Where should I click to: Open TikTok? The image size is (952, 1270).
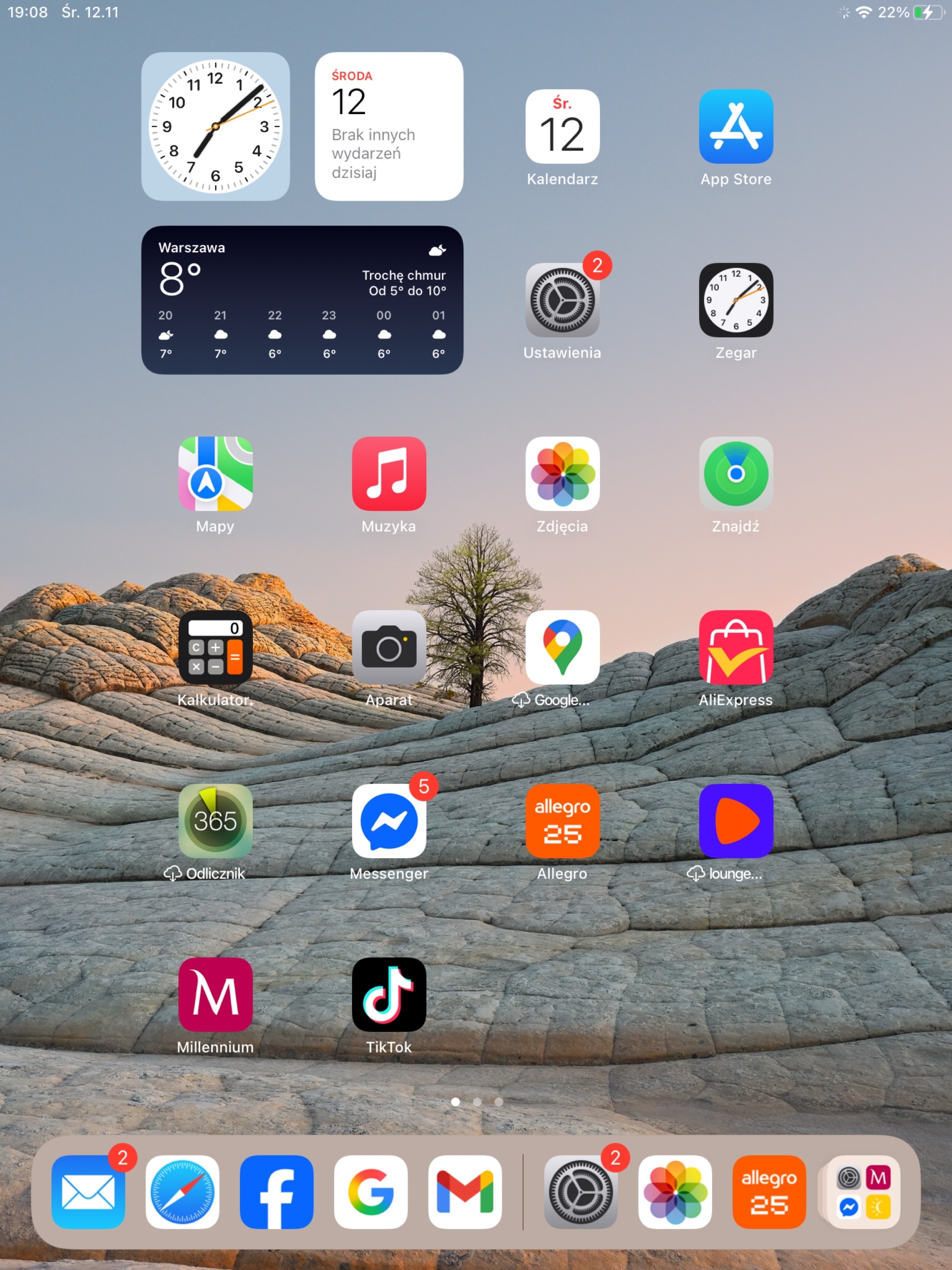click(389, 994)
